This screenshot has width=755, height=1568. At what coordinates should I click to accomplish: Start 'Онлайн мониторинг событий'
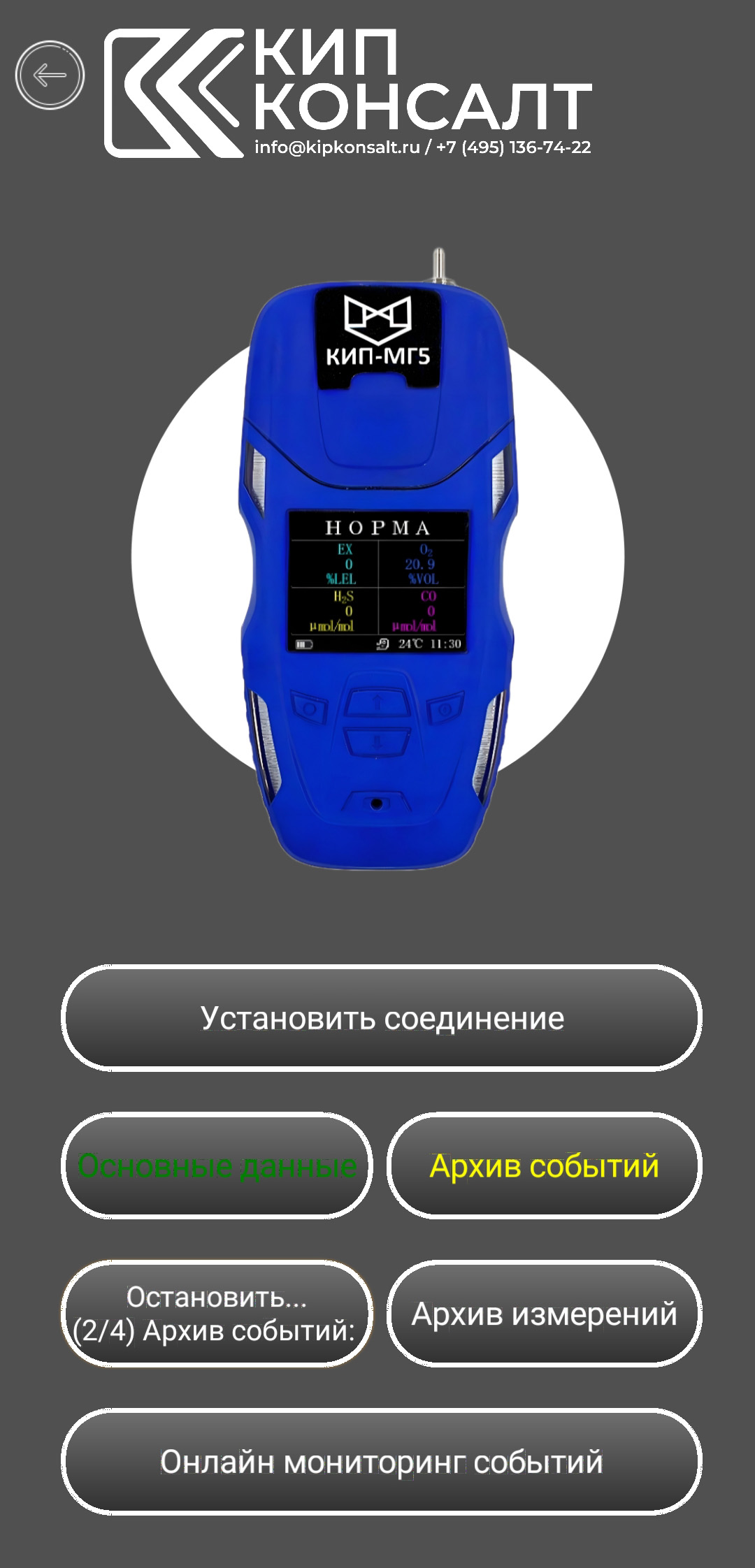[382, 1462]
